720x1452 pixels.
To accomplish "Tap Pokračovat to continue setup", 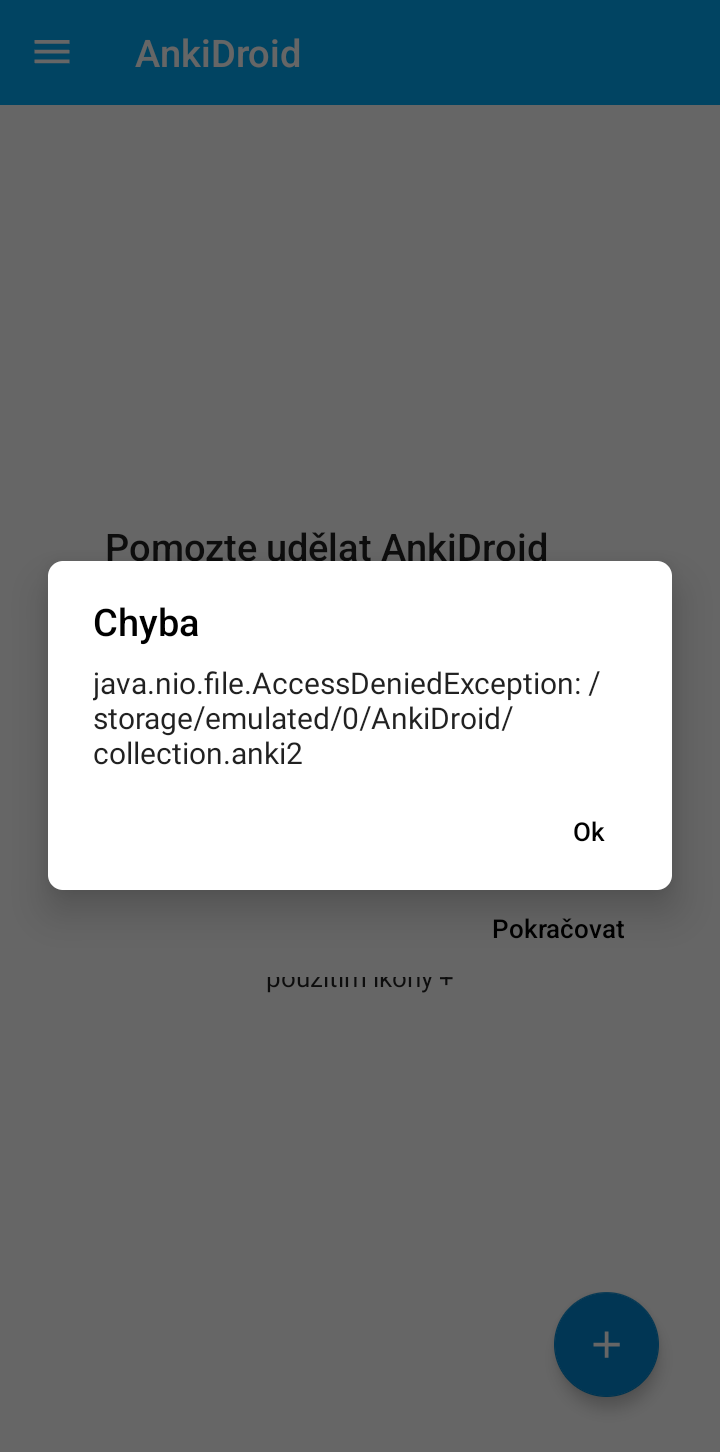I will pyautogui.click(x=558, y=929).
